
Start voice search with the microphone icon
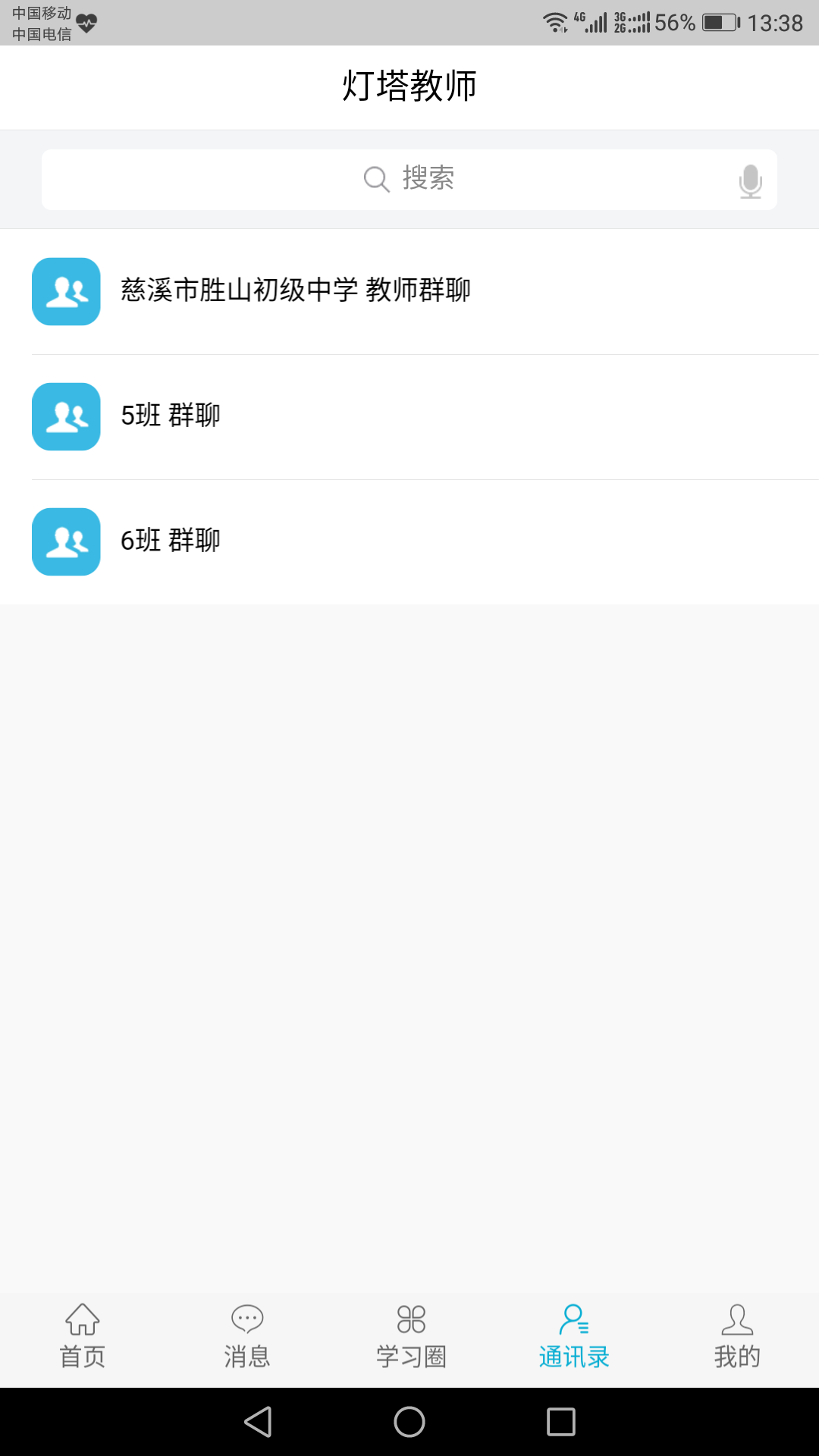pos(750,180)
